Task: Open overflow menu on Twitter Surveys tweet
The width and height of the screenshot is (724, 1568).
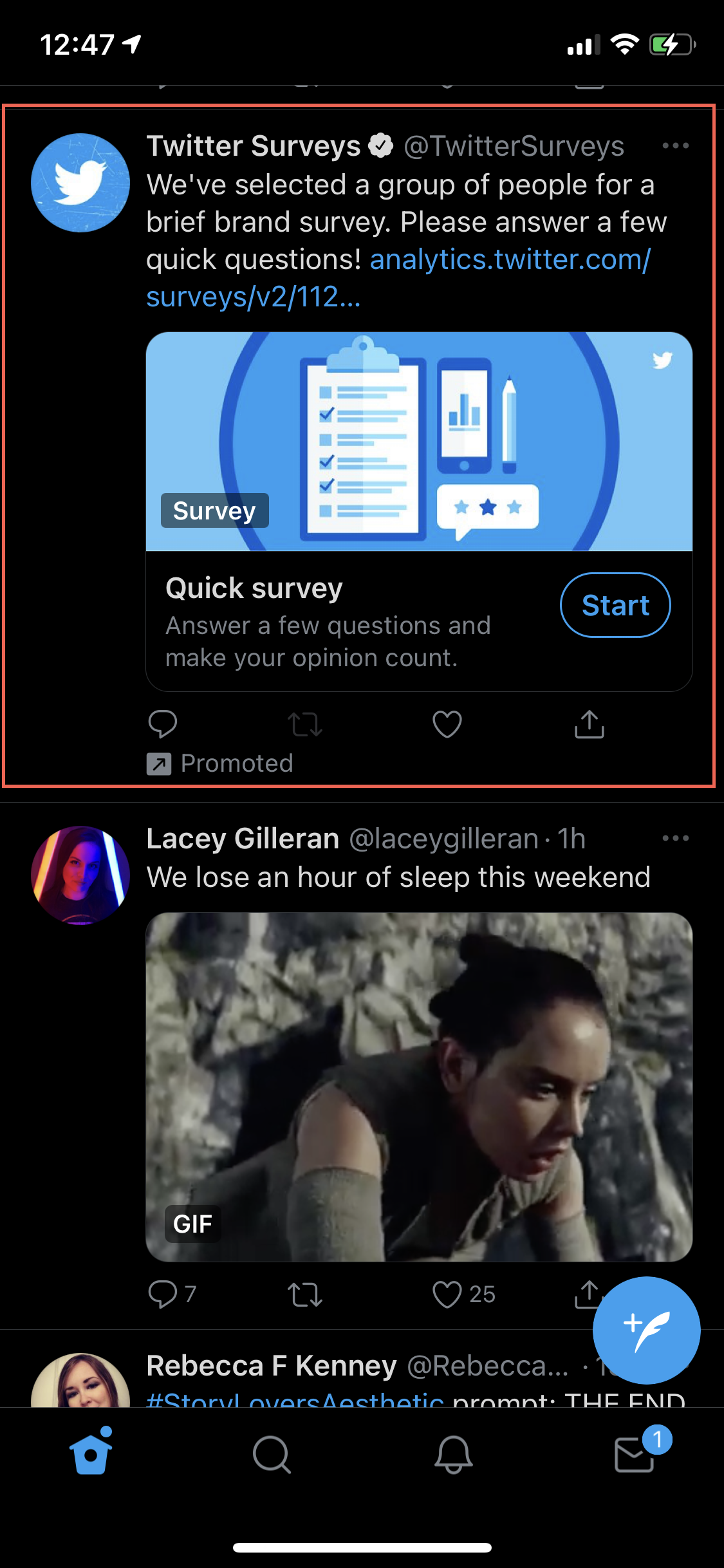Action: (675, 146)
